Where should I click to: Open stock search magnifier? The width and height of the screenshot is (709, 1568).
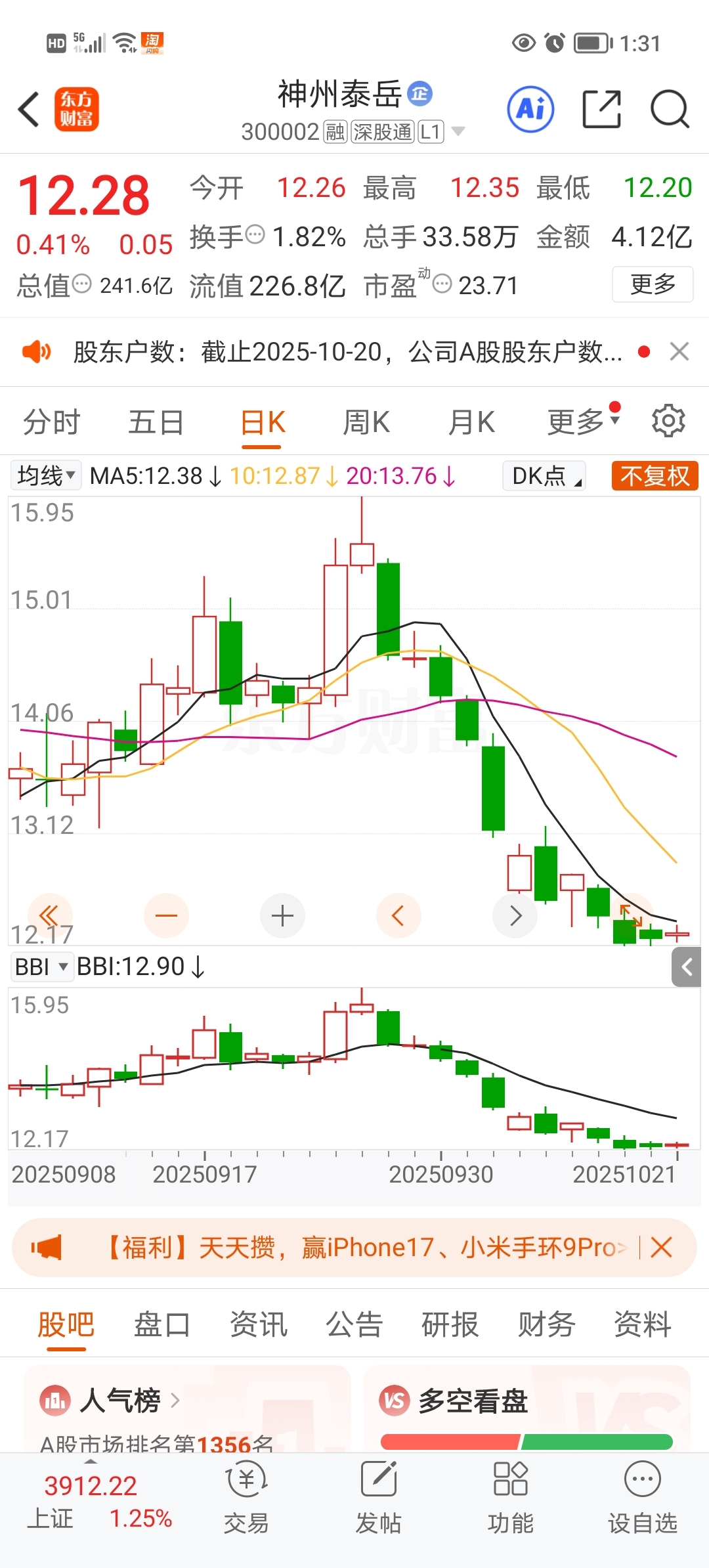point(669,109)
